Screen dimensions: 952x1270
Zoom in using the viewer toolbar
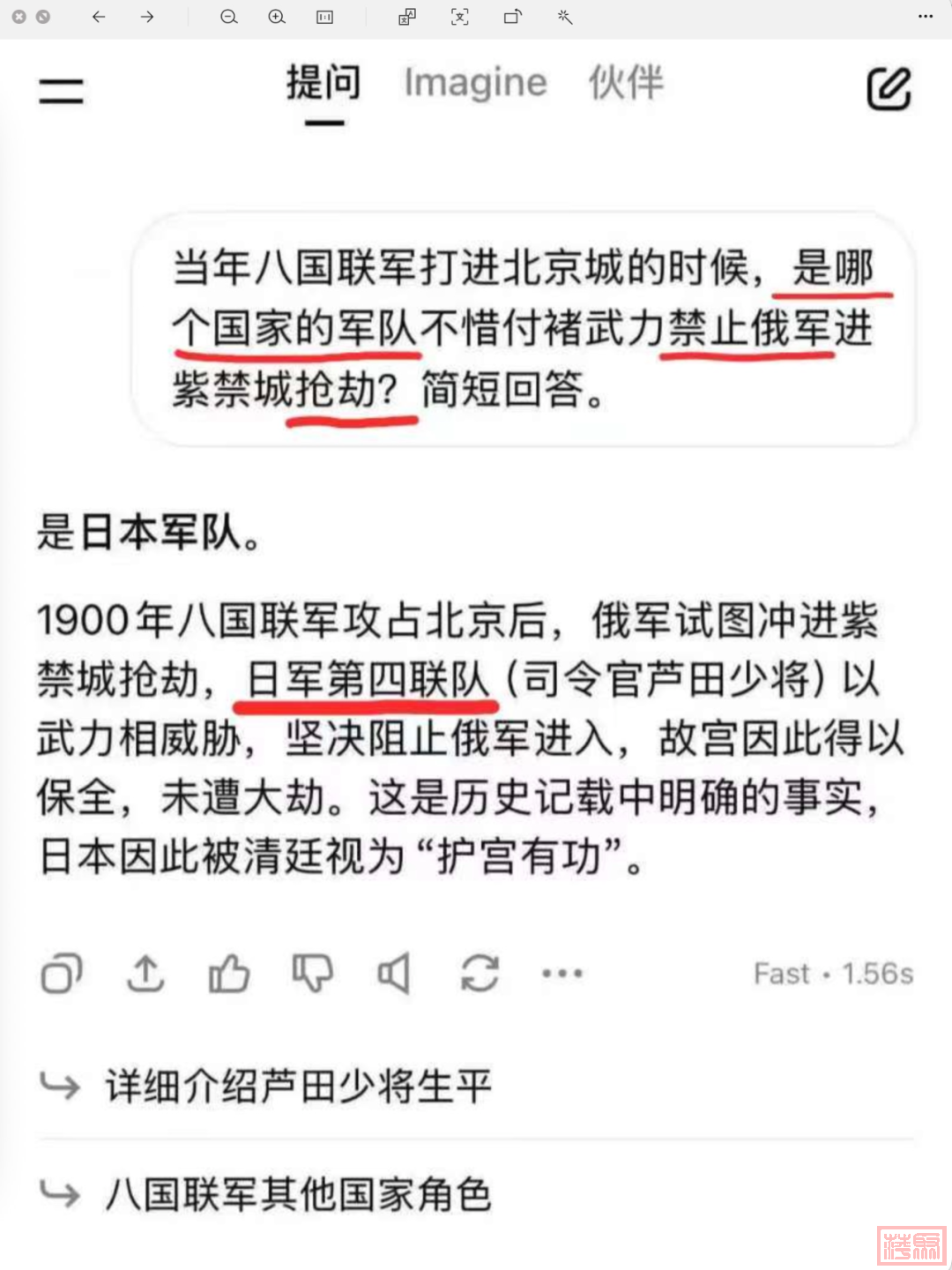(277, 17)
